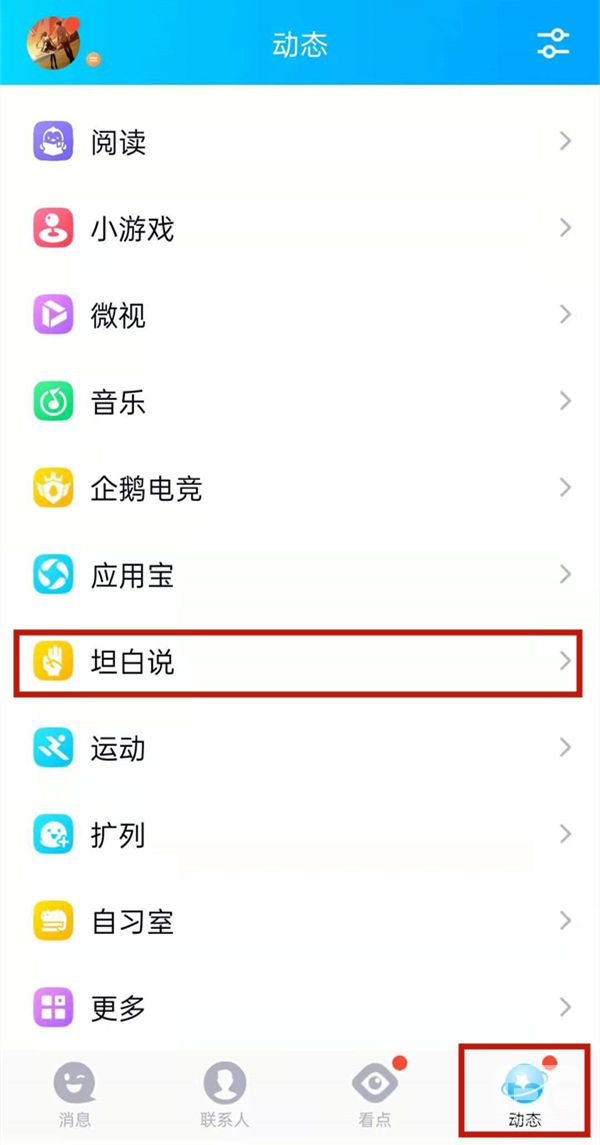Switch to the 消息 tab
This screenshot has height=1145, width=600.
coord(75,1093)
